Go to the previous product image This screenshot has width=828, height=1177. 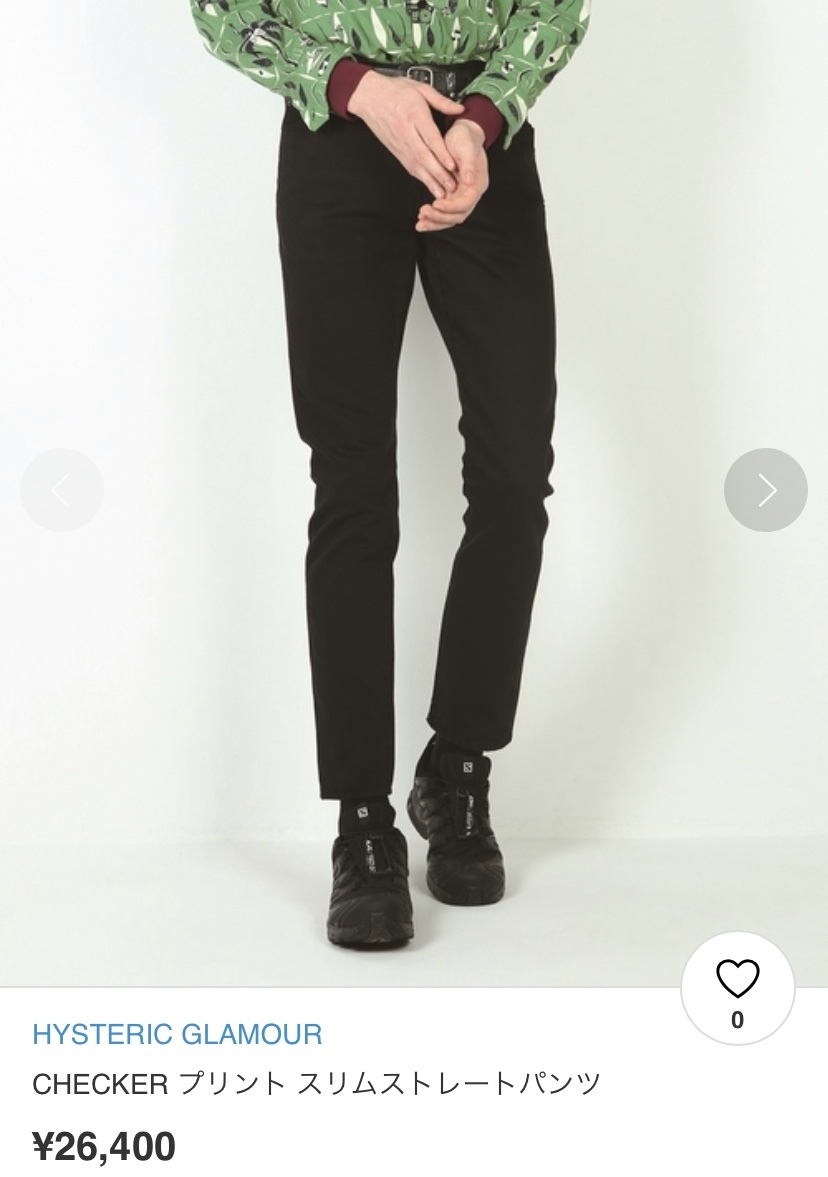coord(62,490)
